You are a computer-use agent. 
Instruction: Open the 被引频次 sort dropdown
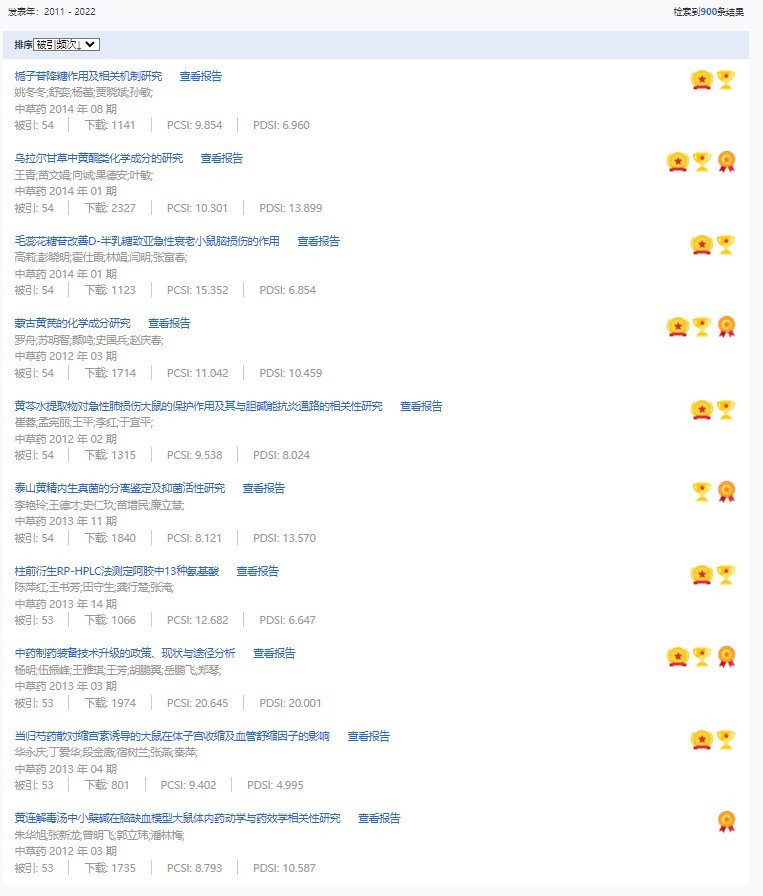66,44
